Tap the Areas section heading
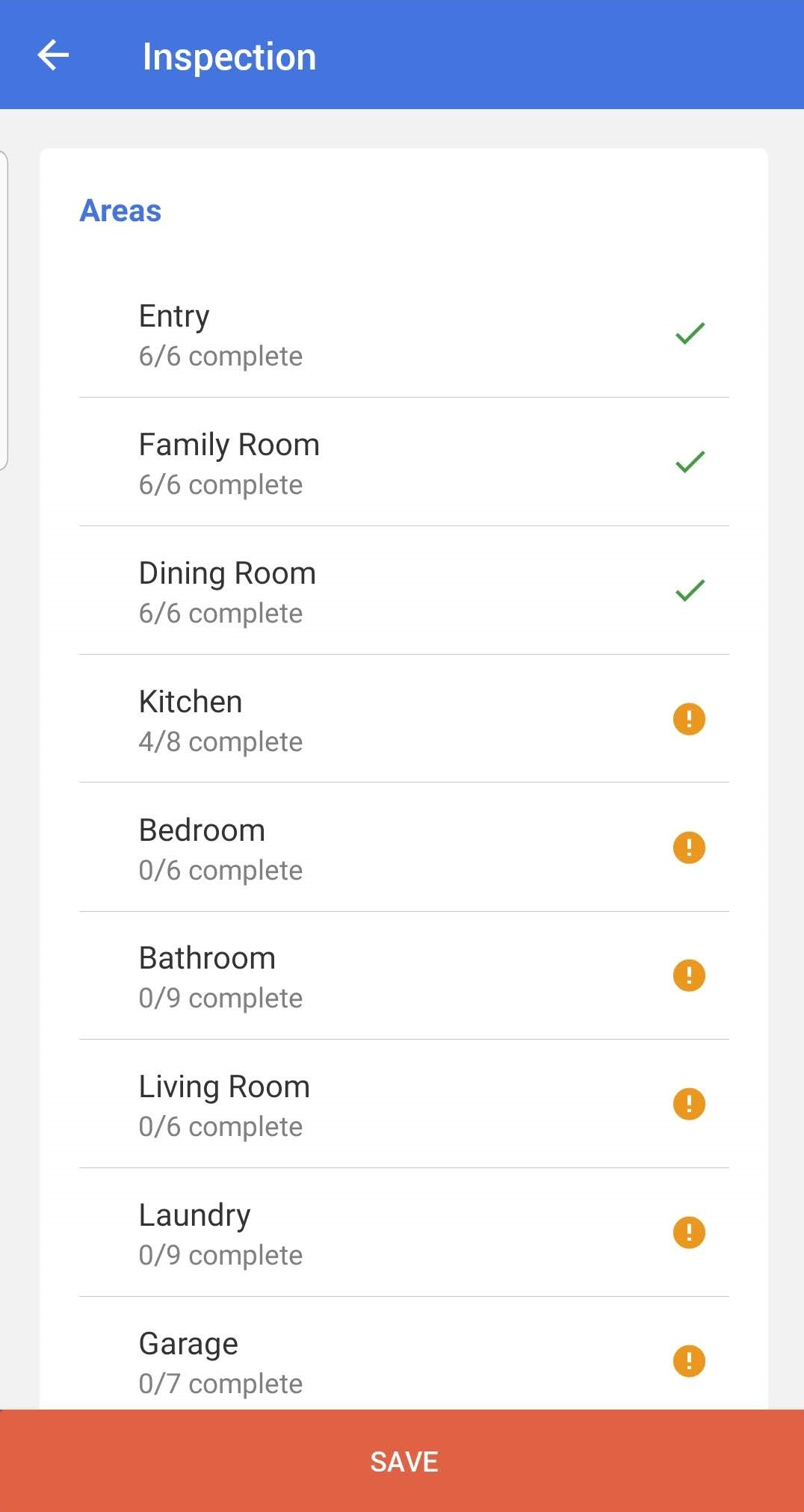 120,211
